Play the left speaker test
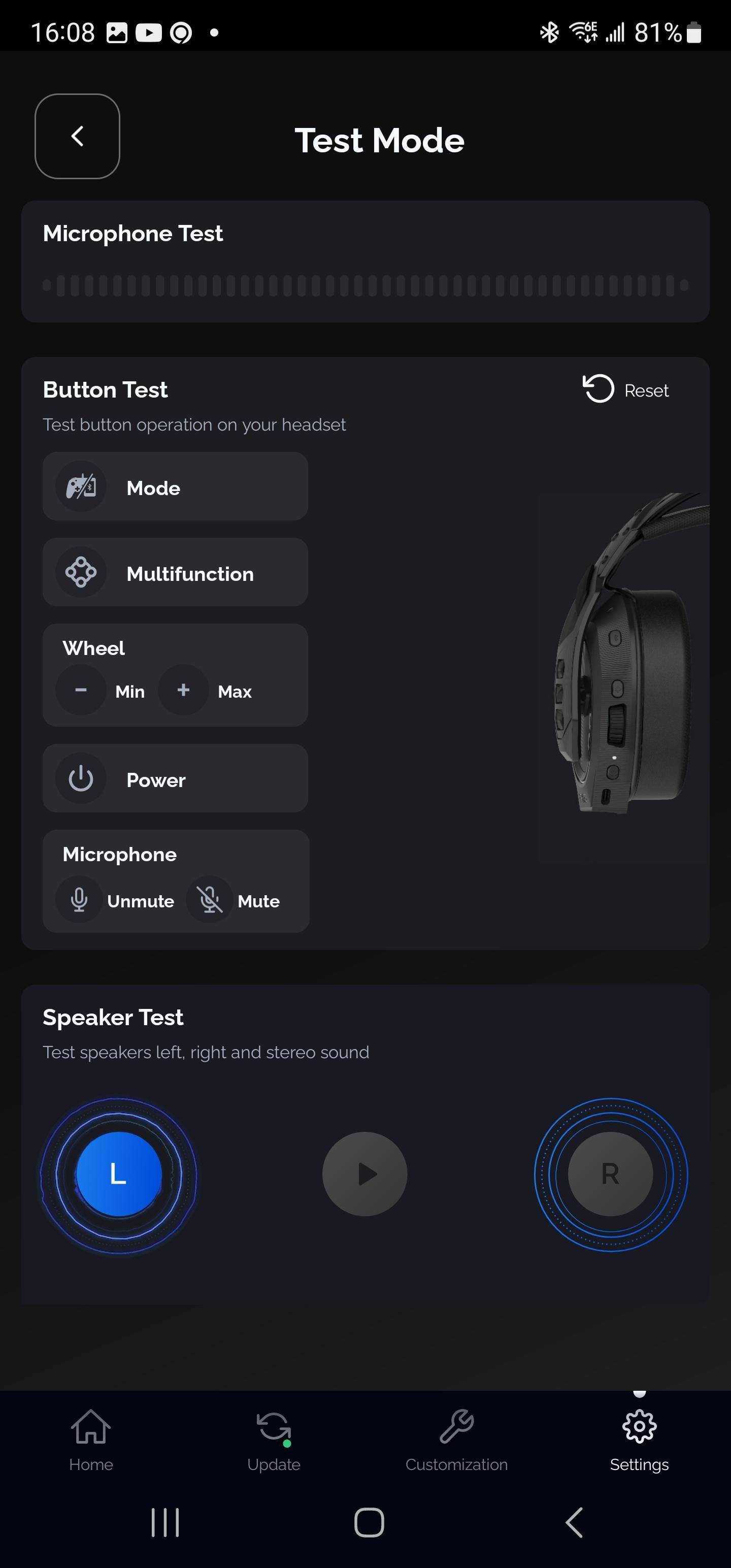The width and height of the screenshot is (731, 1568). click(119, 1174)
